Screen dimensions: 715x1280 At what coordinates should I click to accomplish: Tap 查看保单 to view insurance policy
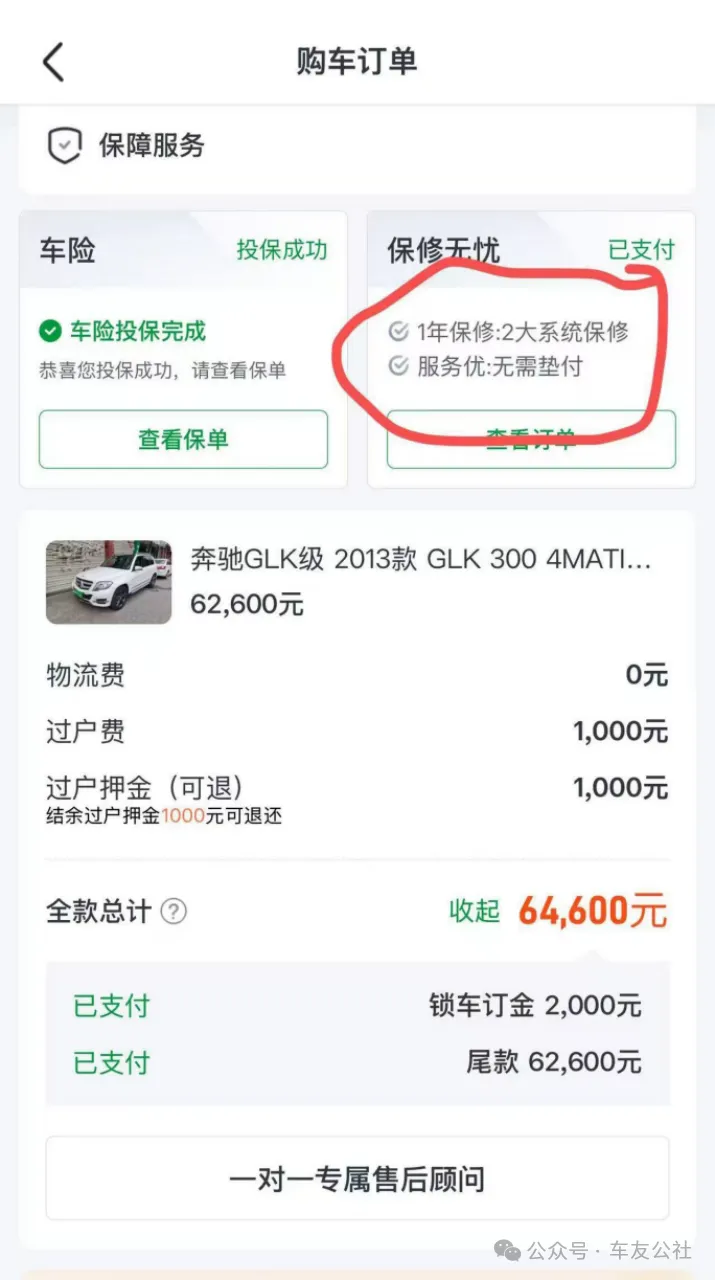183,439
